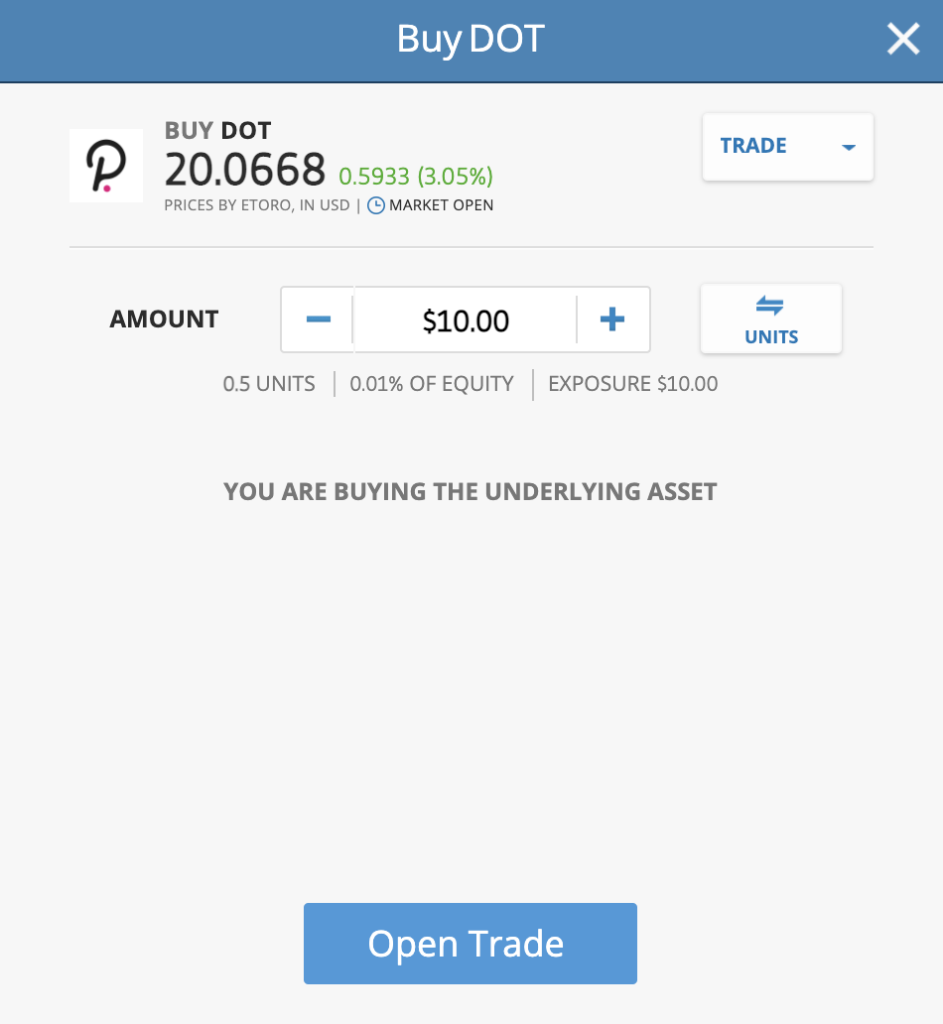
Task: Tap Open Trade to confirm purchase
Action: click(x=470, y=943)
